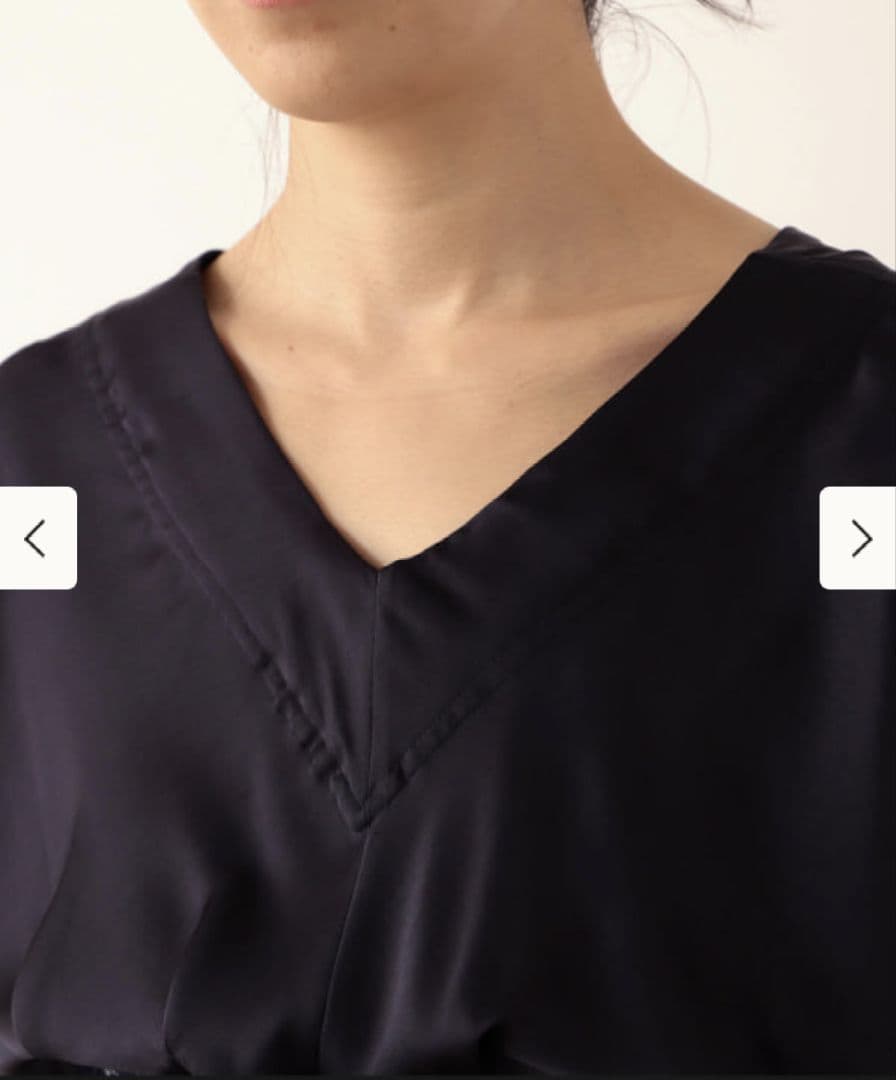Viewport: 896px width, 1080px height.
Task: Advance the carousel using the right chevron
Action: tap(860, 539)
